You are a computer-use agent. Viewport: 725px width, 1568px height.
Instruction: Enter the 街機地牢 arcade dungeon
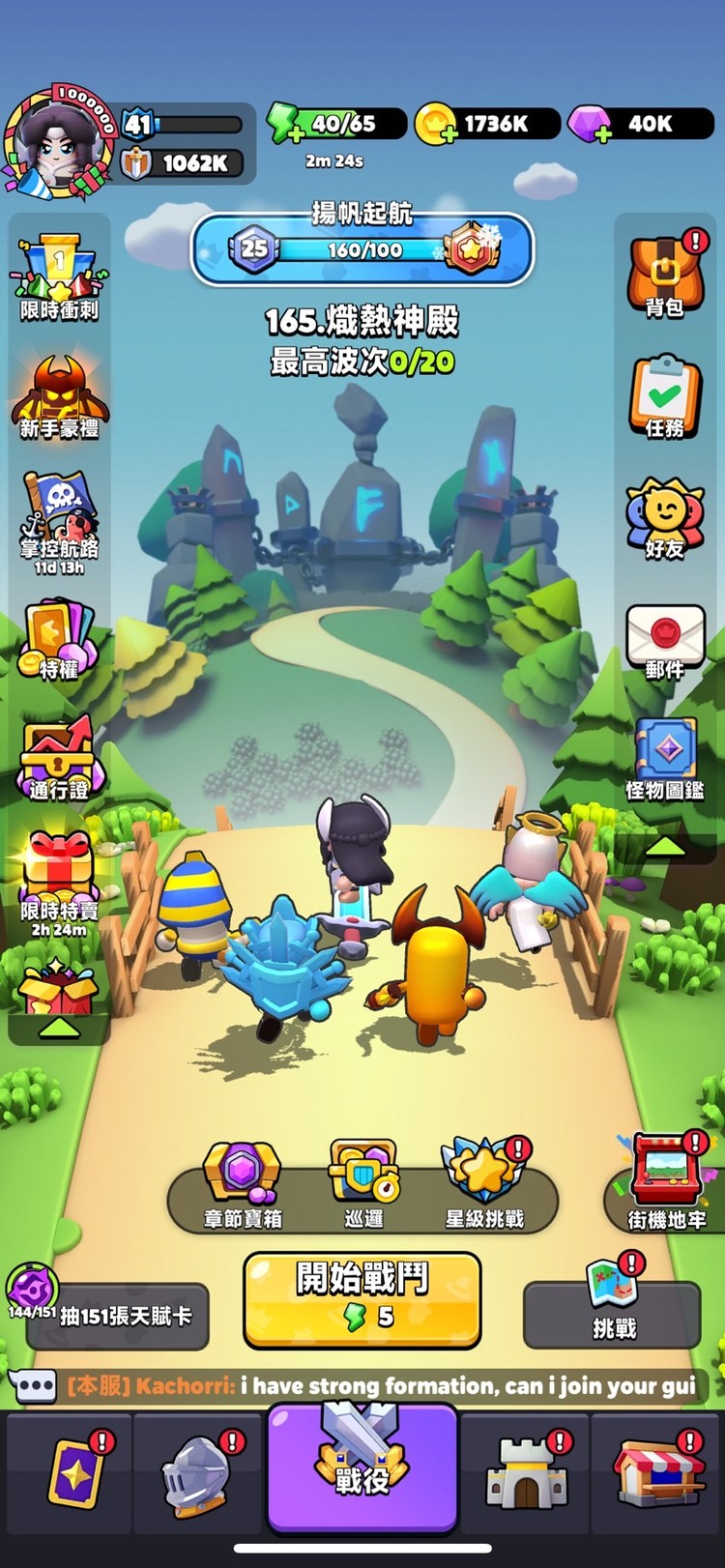tap(666, 1184)
